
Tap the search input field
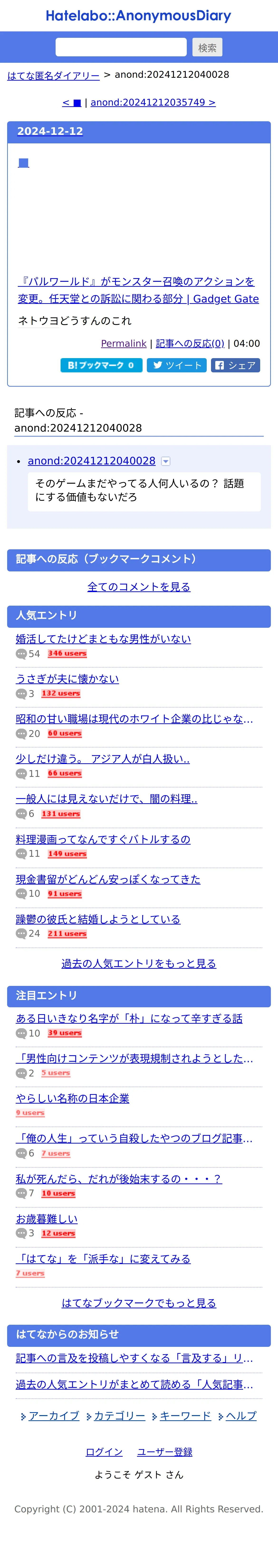(x=120, y=47)
